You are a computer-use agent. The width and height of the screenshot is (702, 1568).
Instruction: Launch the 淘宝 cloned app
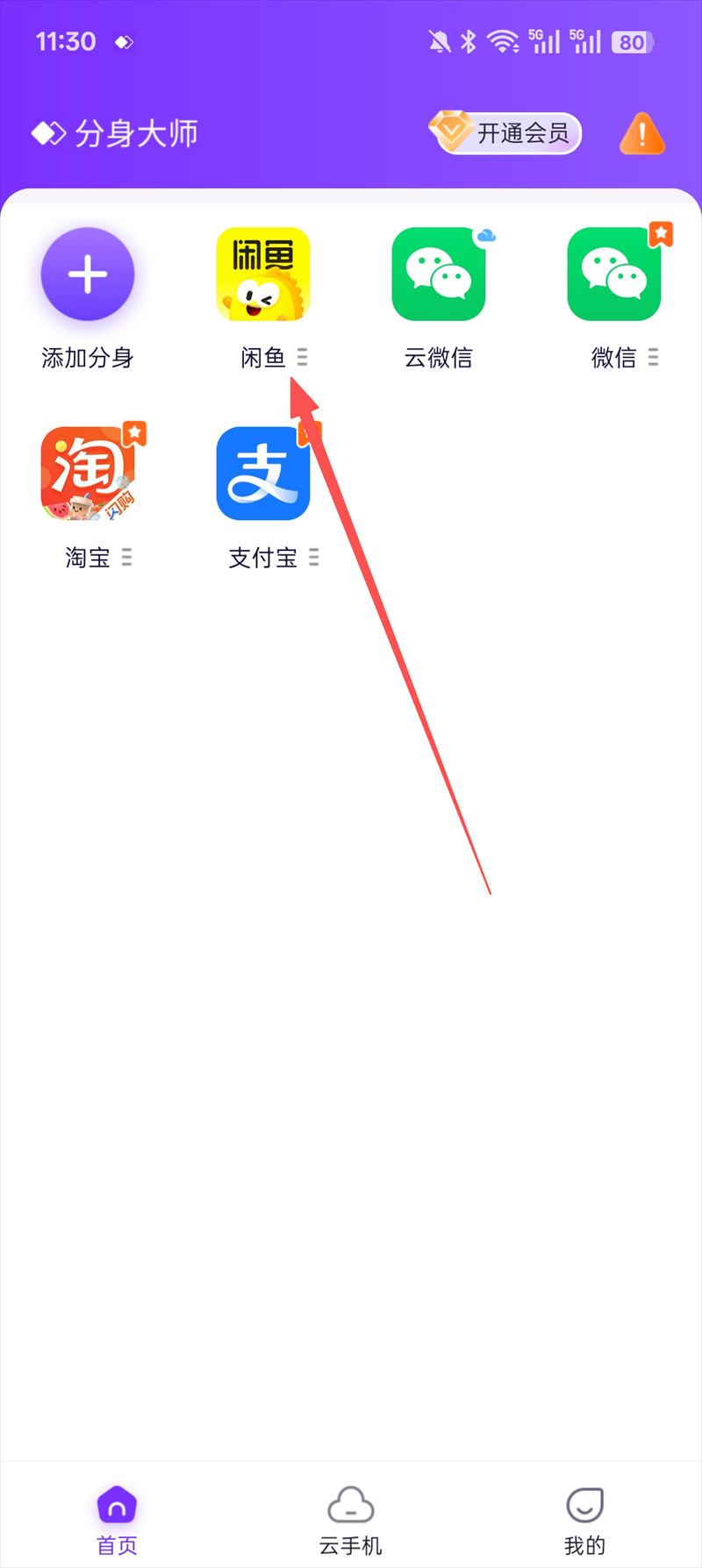point(87,474)
